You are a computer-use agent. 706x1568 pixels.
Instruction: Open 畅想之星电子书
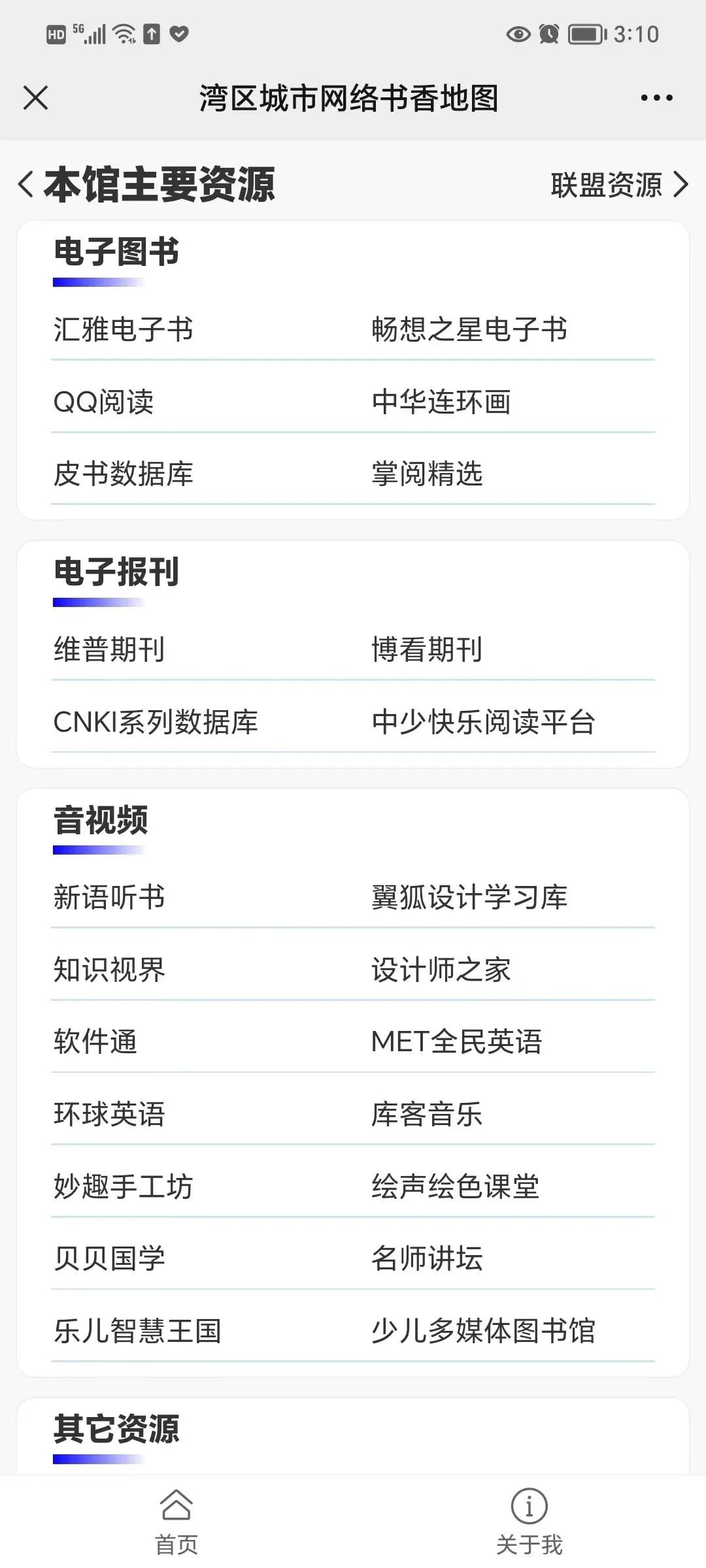469,329
